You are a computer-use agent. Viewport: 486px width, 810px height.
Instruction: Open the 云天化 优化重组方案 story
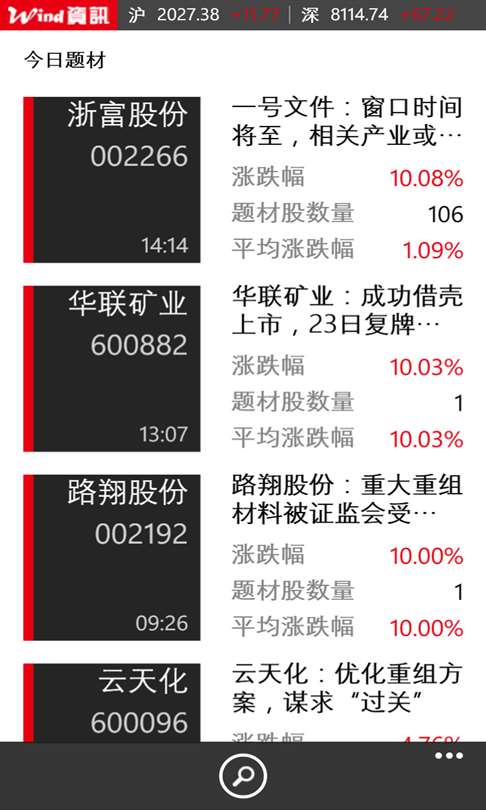(347, 689)
